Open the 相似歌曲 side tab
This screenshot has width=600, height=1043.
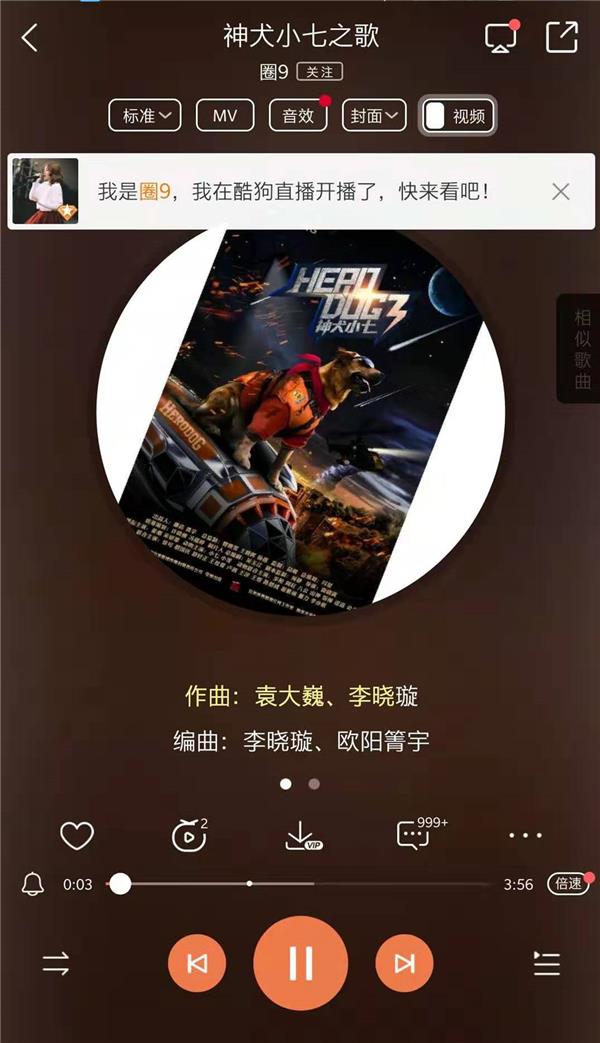[582, 348]
